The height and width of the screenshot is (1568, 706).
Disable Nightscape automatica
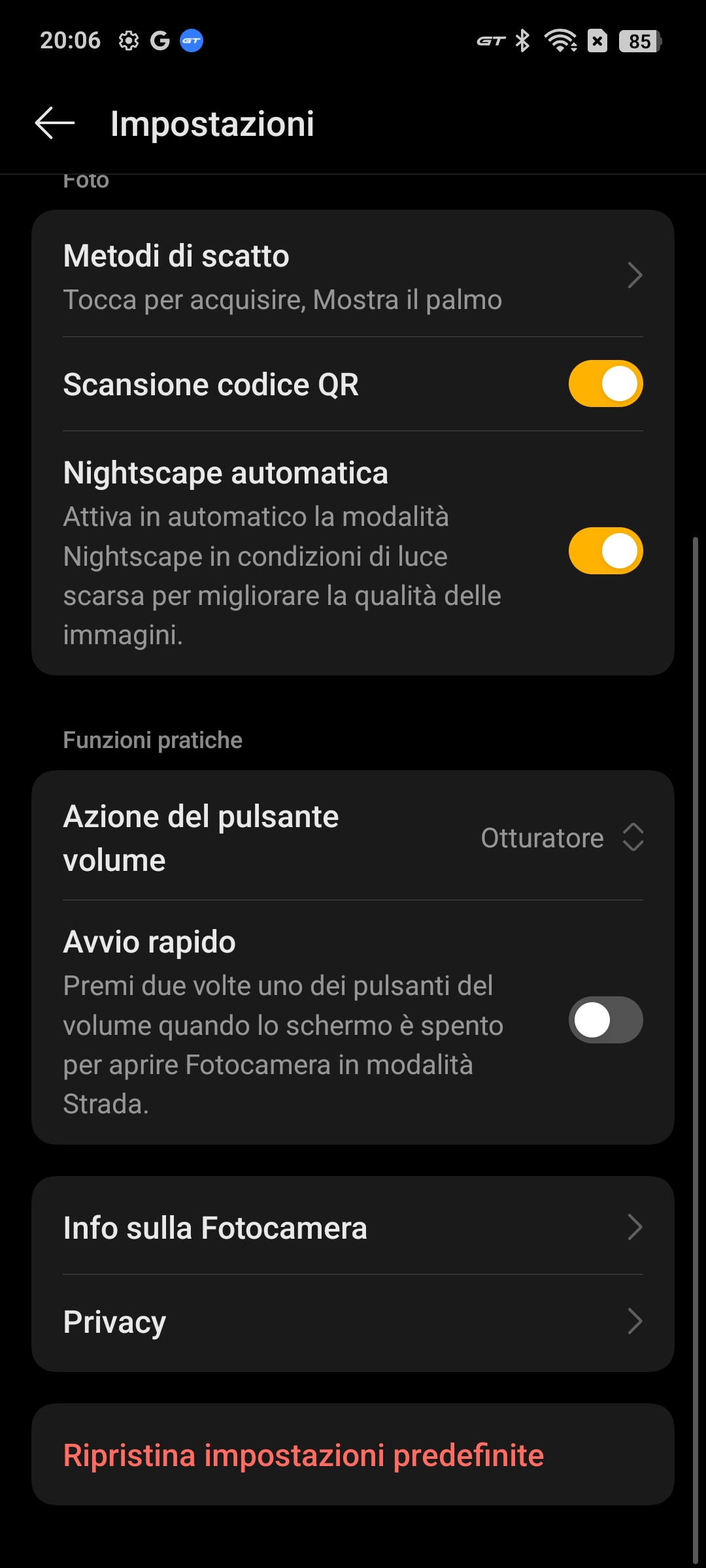tap(605, 551)
